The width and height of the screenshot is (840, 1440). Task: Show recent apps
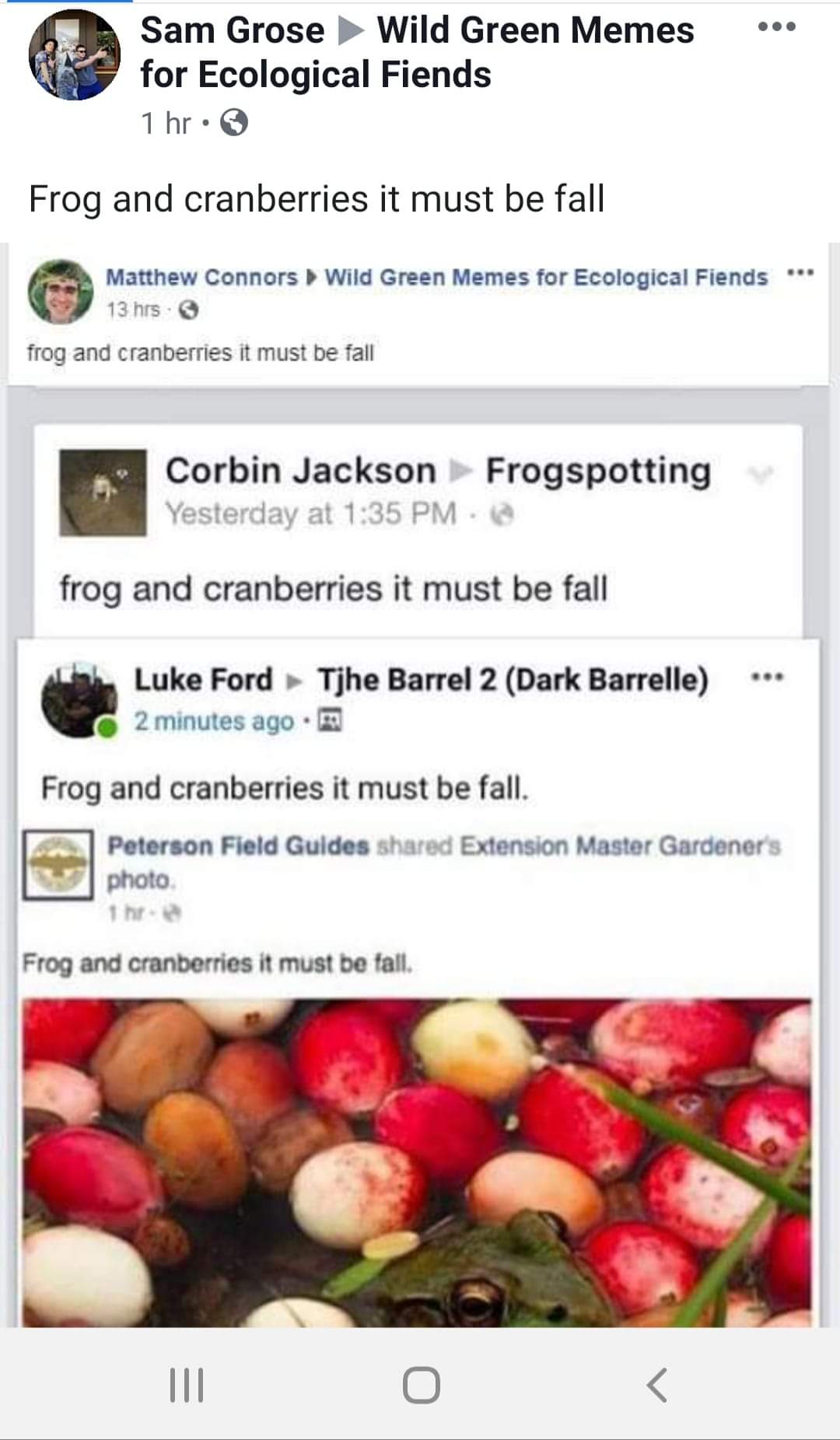(x=187, y=1385)
